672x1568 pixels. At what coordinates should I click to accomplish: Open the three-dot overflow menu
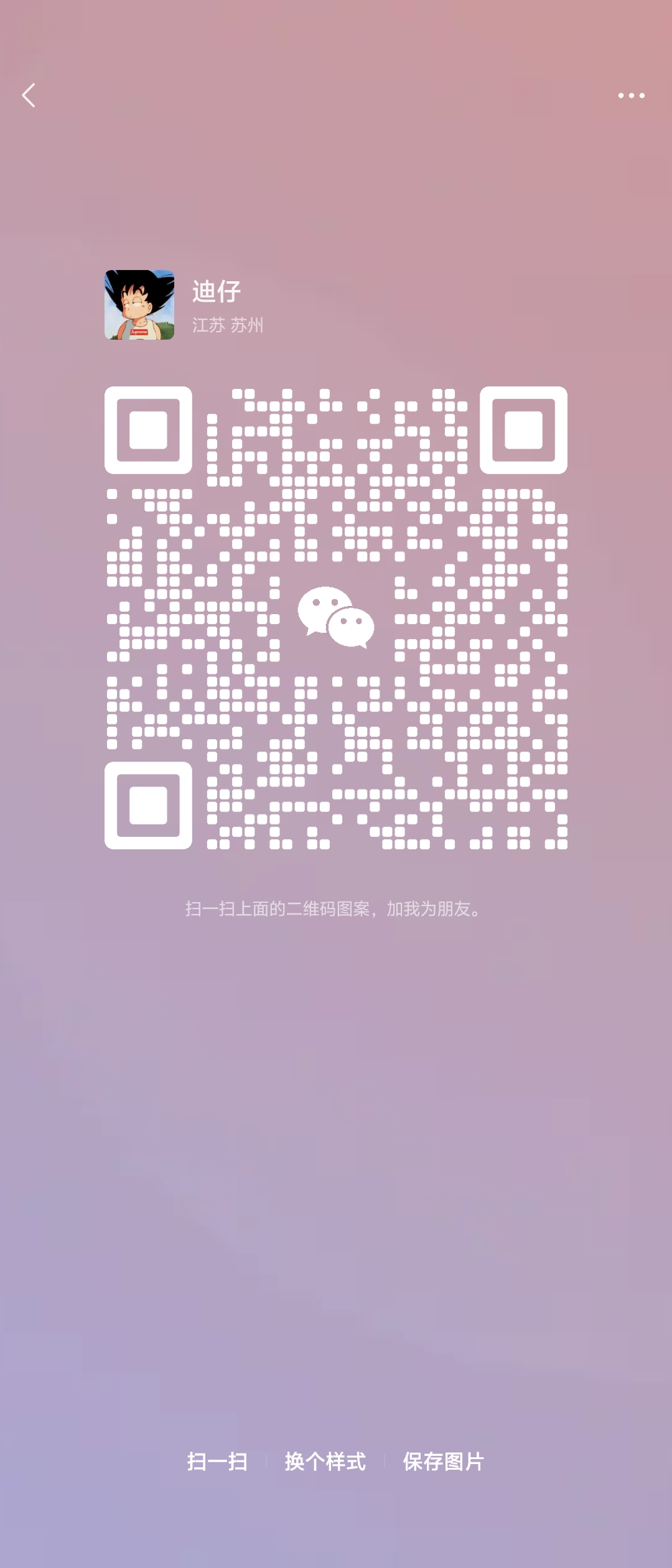pos(631,95)
